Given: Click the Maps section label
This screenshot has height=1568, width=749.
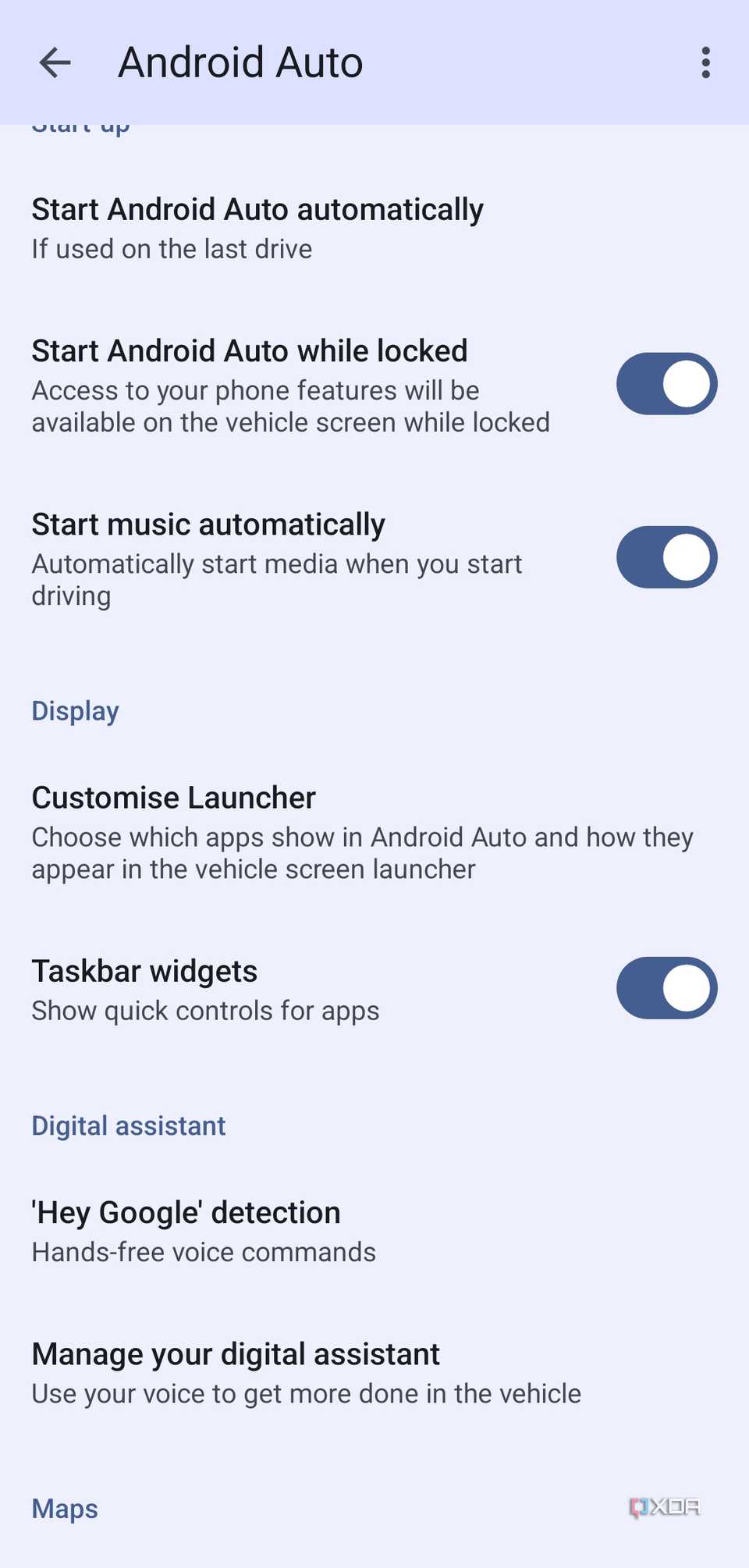Looking at the screenshot, I should [64, 1509].
